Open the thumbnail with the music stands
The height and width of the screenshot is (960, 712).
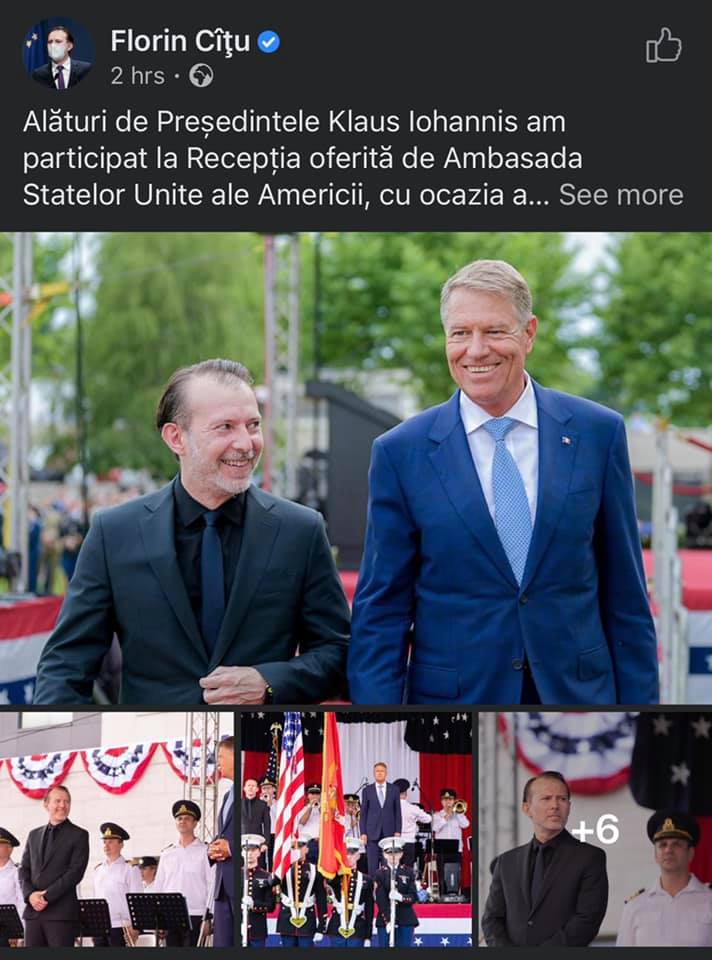[x=116, y=829]
